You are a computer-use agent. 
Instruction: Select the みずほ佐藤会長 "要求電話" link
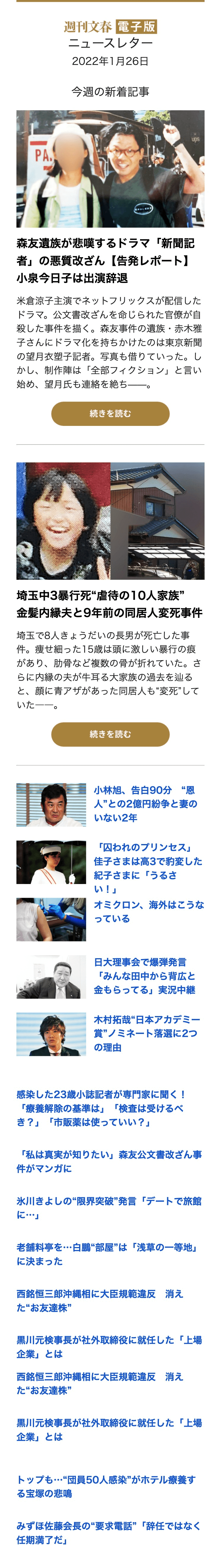click(108, 1532)
